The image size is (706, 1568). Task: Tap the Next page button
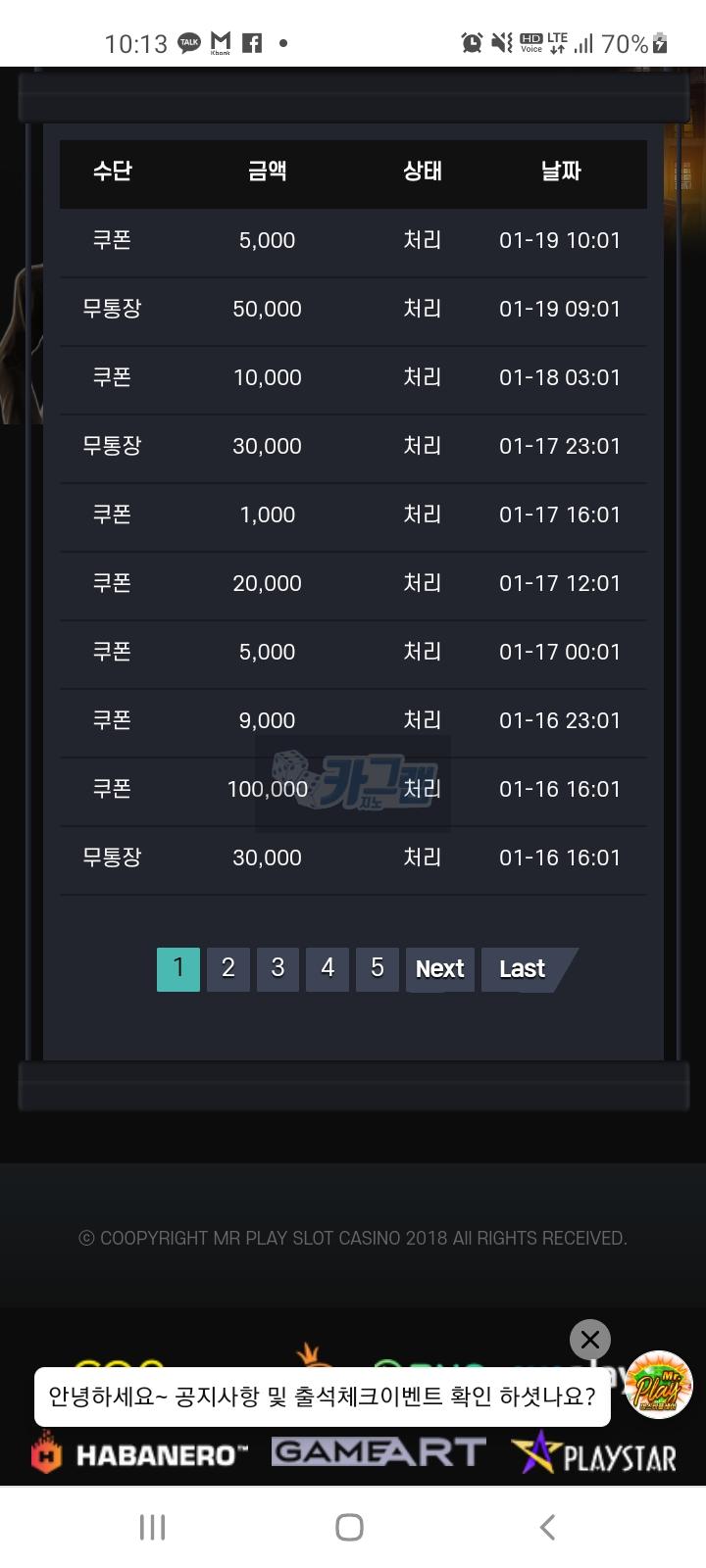point(439,969)
